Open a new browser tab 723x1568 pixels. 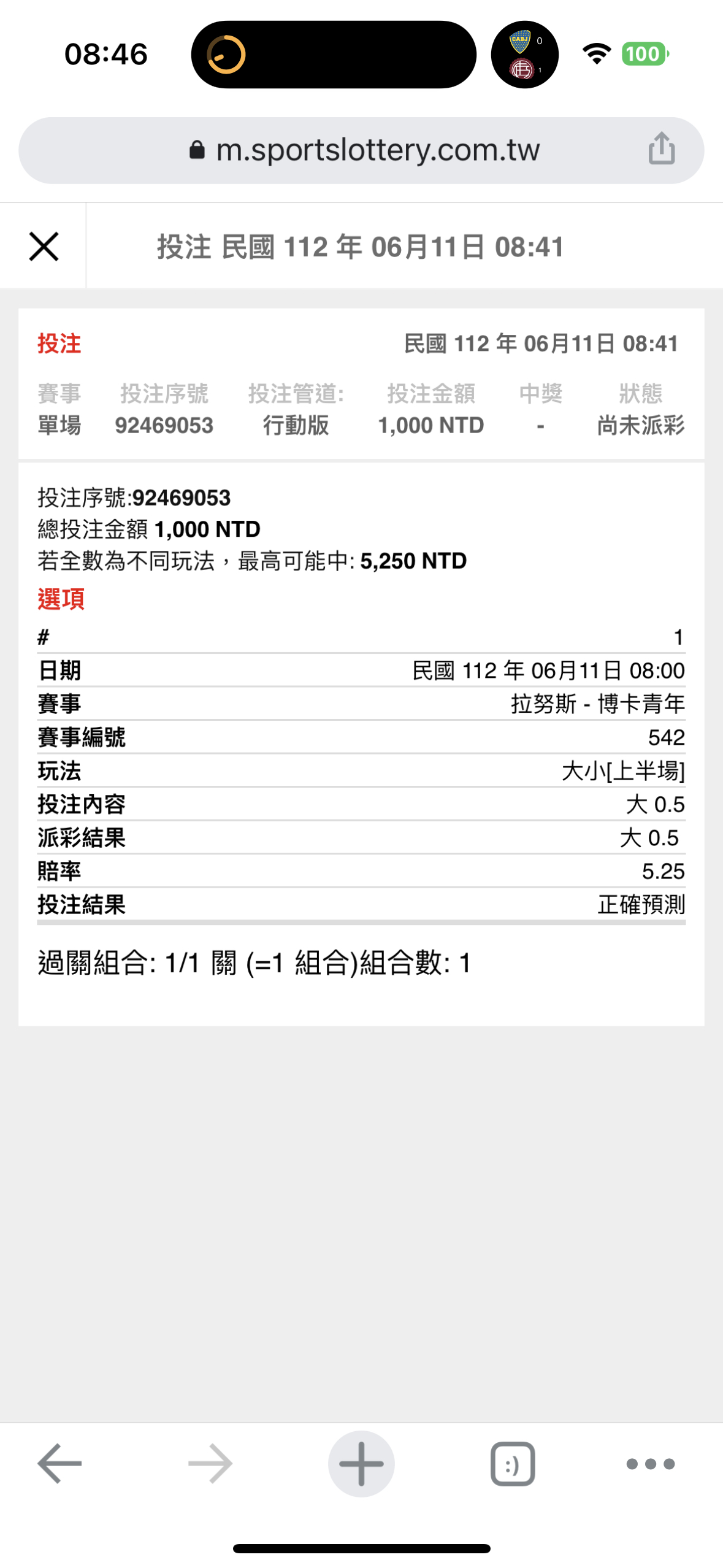(361, 1463)
